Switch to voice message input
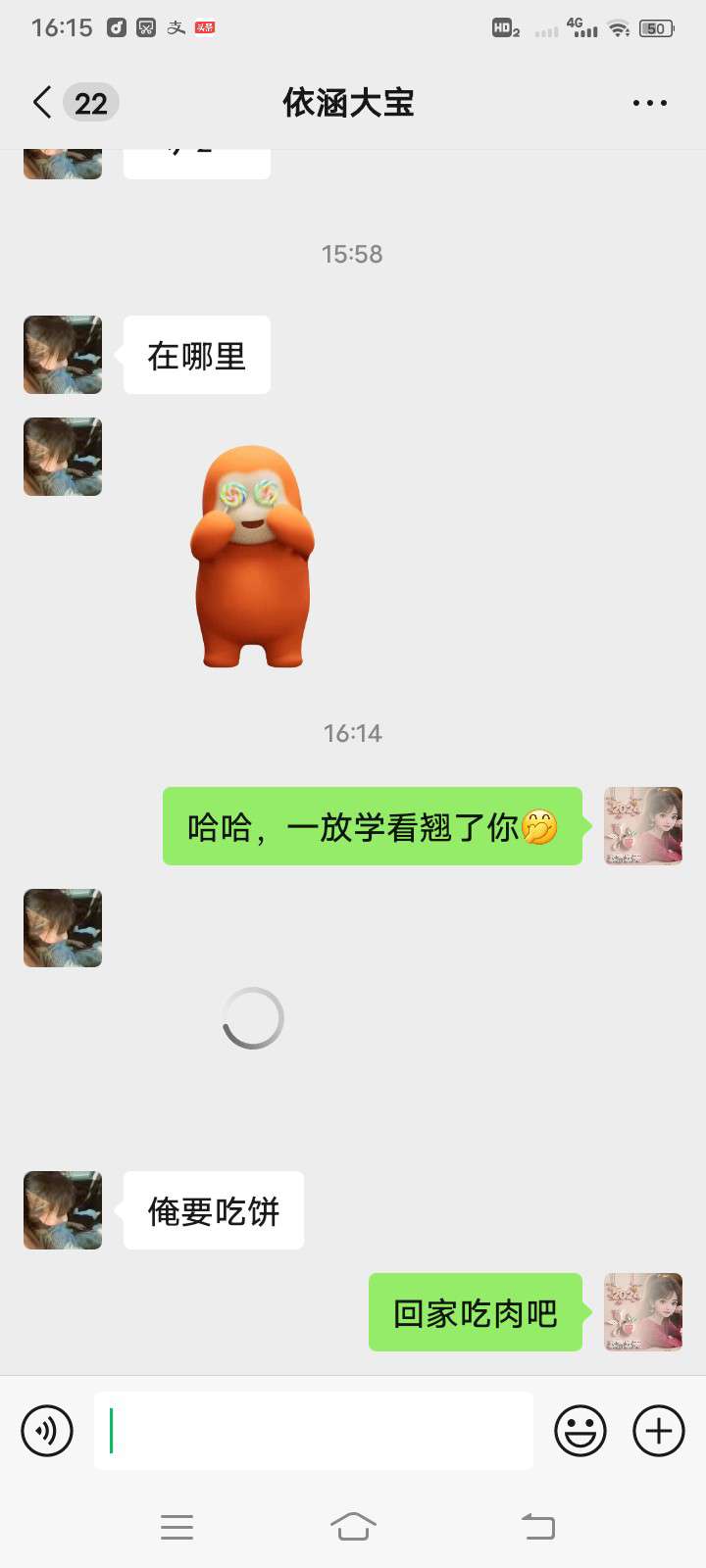This screenshot has width=706, height=1568. coord(47,1431)
